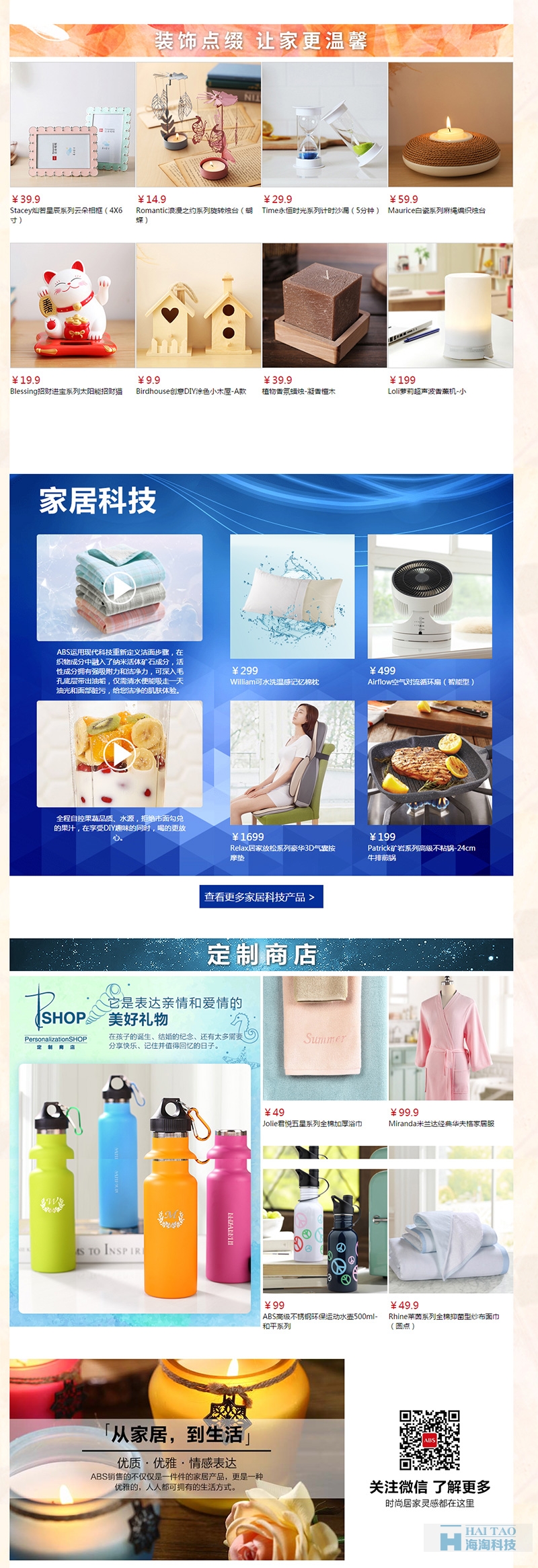Tap 查看更多家居科技产品 button
Image resolution: width=538 pixels, height=1568 pixels.
[261, 897]
